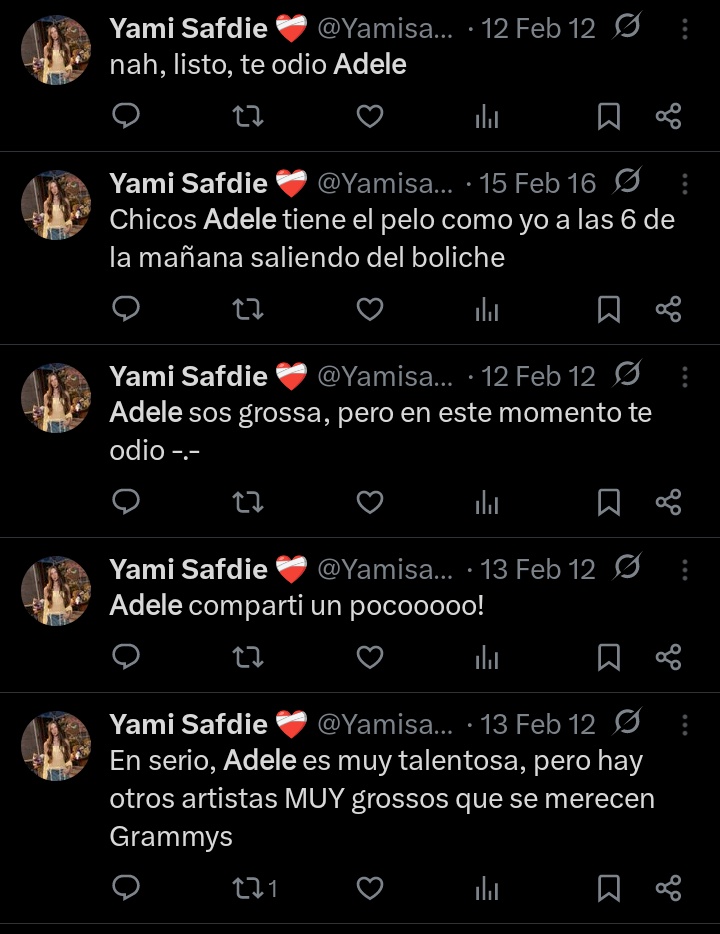
Task: Share the "En serio, Adele" Grammys tweet
Action: [668, 888]
